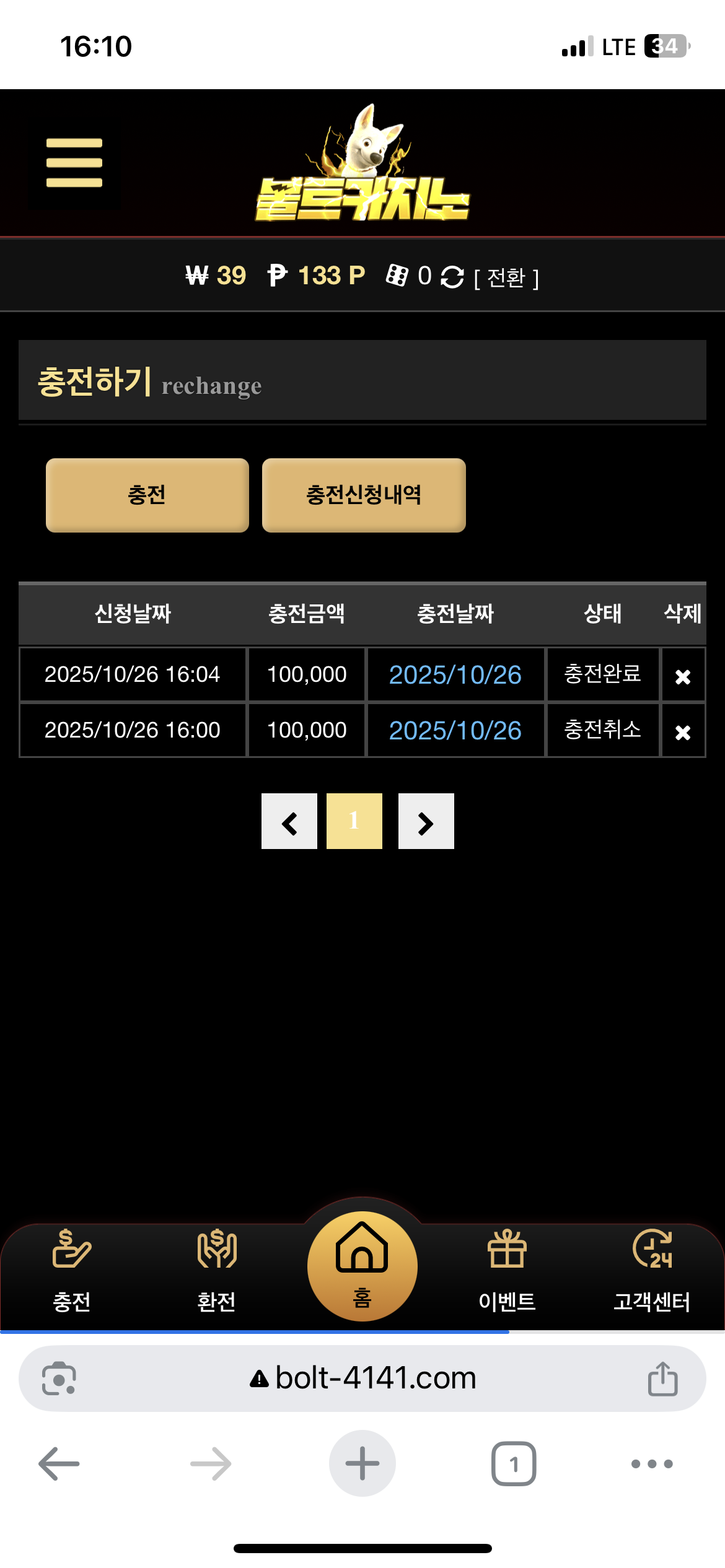
Task: Go to next page of records
Action: (x=426, y=822)
